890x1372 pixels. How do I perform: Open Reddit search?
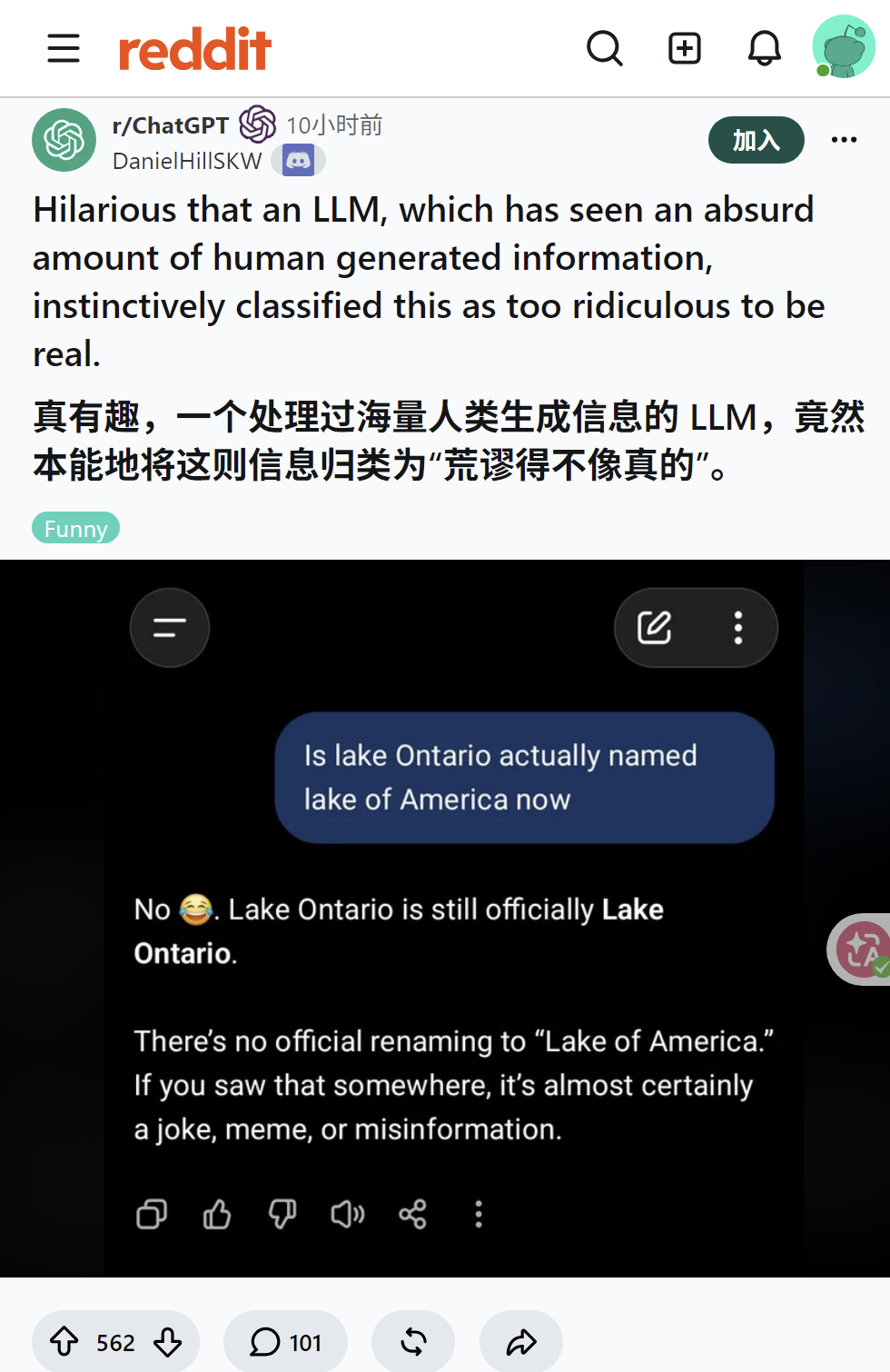[605, 48]
